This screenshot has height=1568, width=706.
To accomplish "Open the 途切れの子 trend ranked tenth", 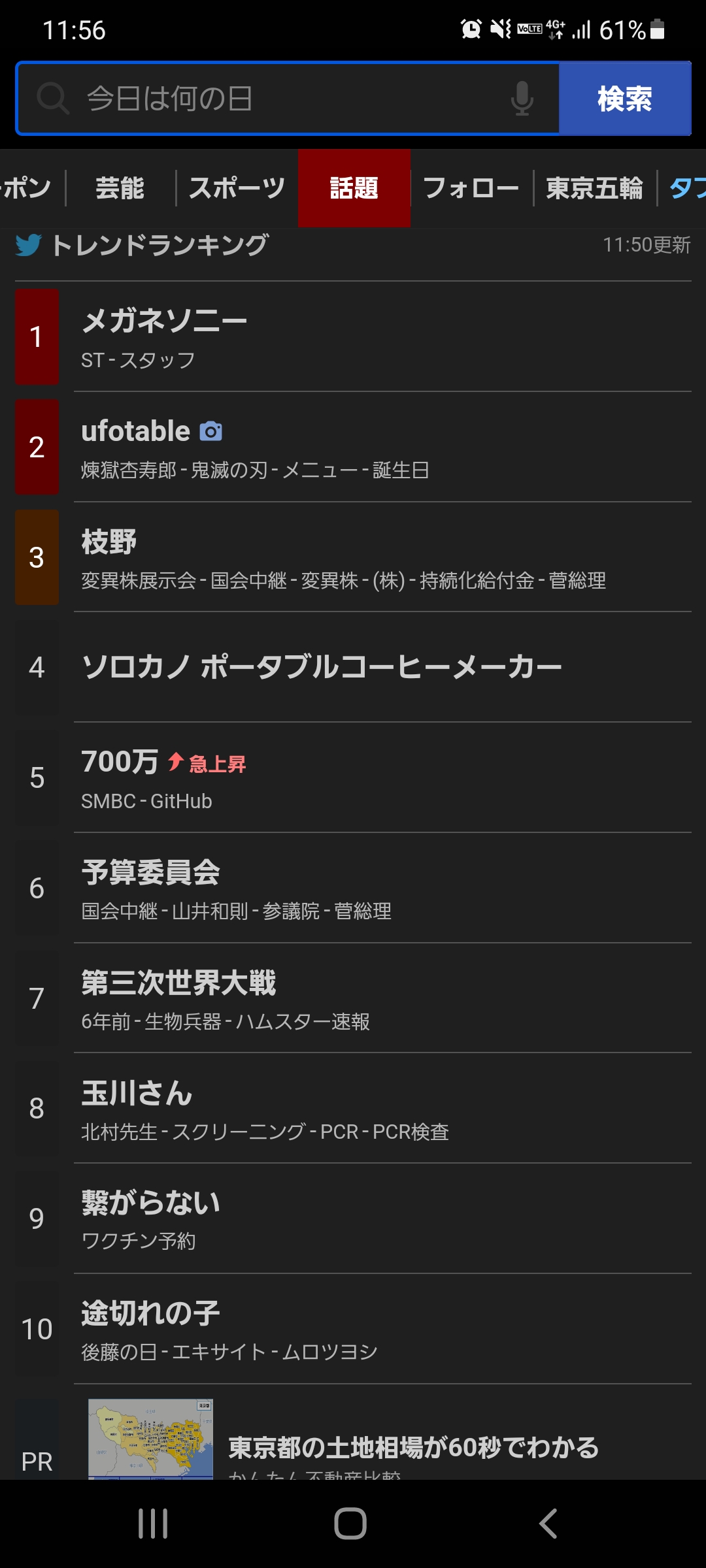I will point(353,1330).
